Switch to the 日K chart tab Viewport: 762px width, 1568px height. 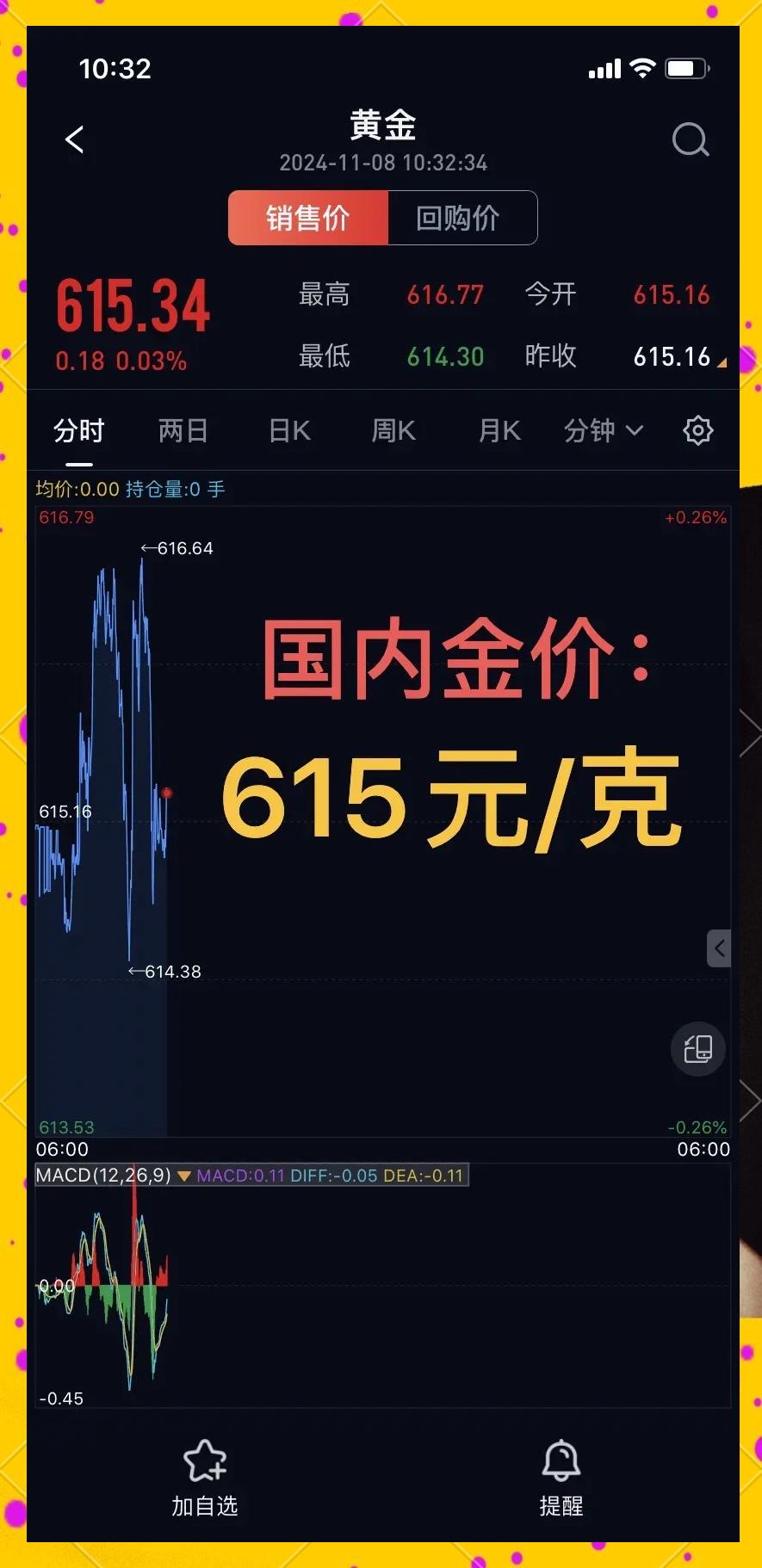[288, 430]
